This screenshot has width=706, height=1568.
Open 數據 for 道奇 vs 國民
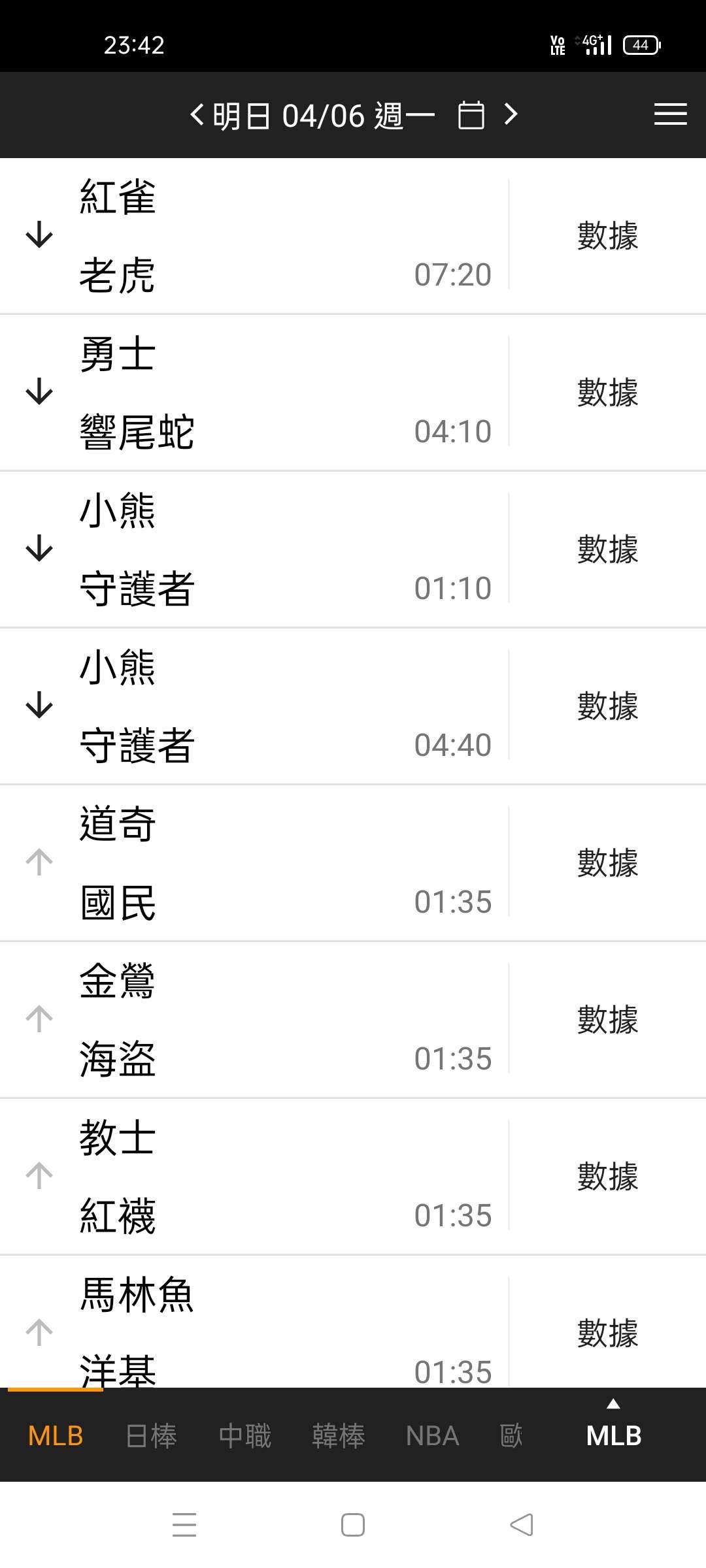click(607, 863)
